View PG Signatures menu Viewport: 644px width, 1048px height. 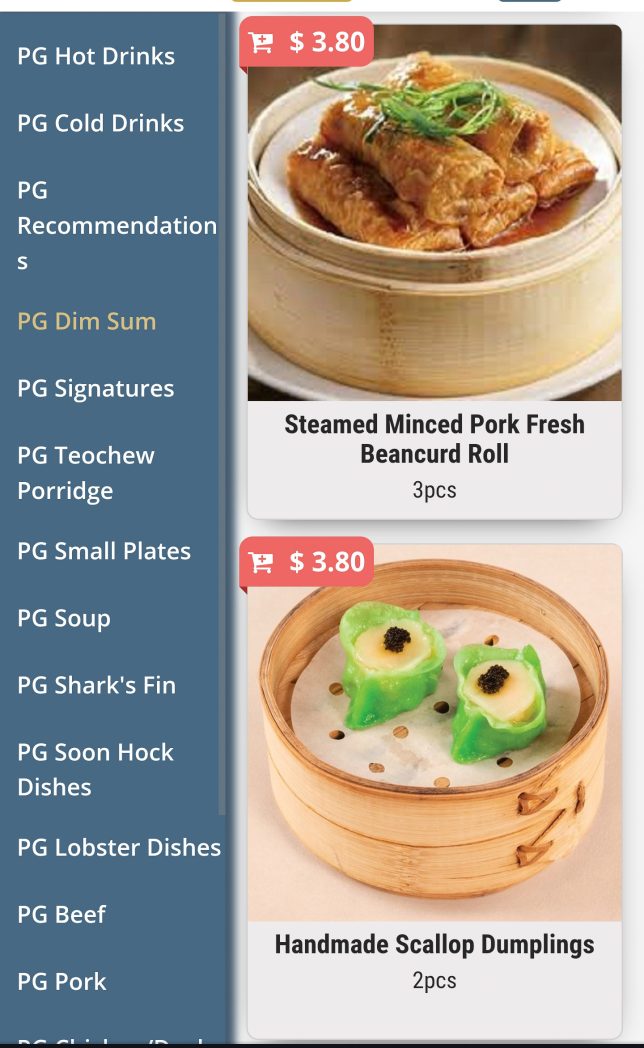[96, 388]
